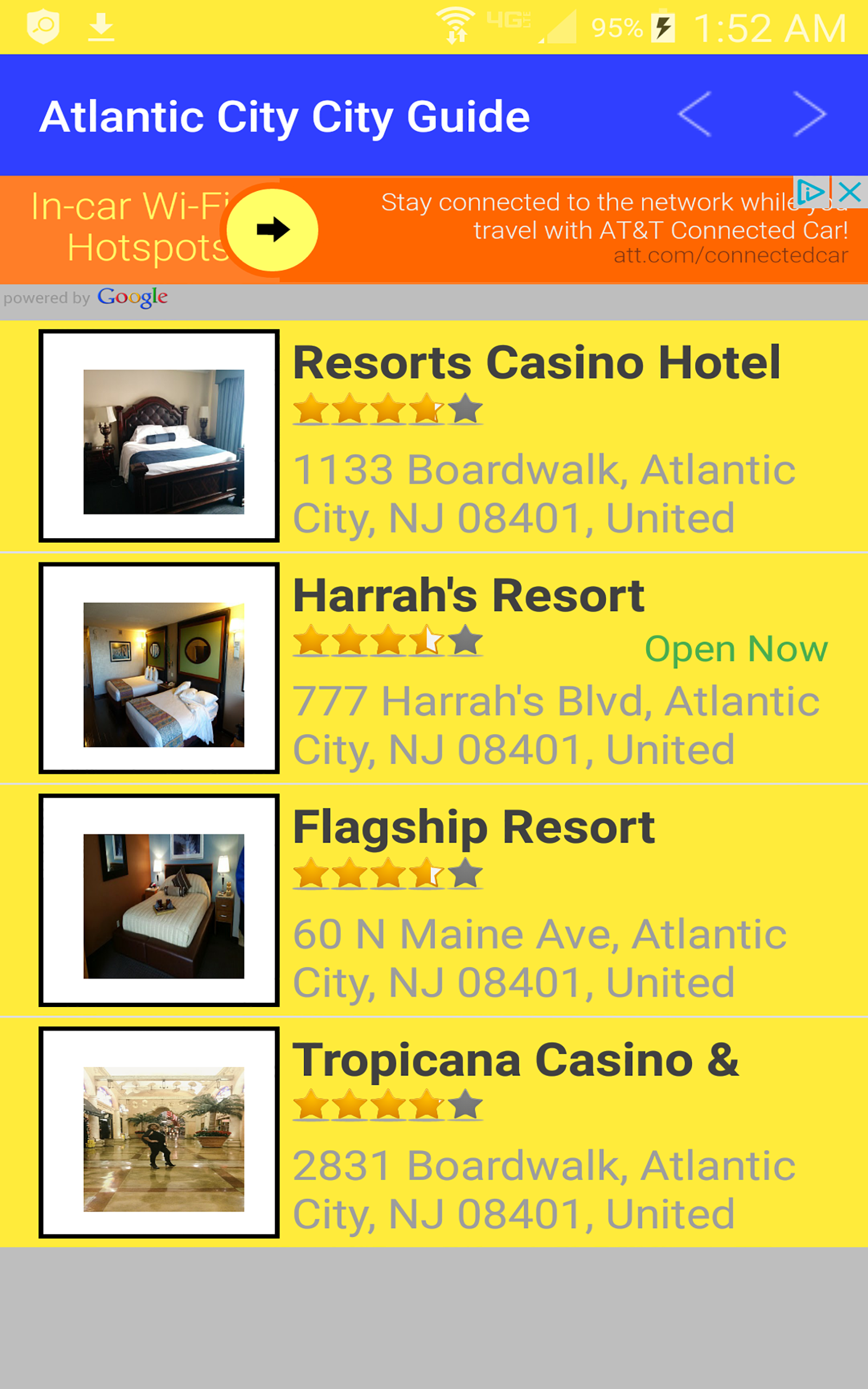View Harrah's Resort room photo
Image resolution: width=868 pixels, height=1389 pixels.
(x=164, y=674)
